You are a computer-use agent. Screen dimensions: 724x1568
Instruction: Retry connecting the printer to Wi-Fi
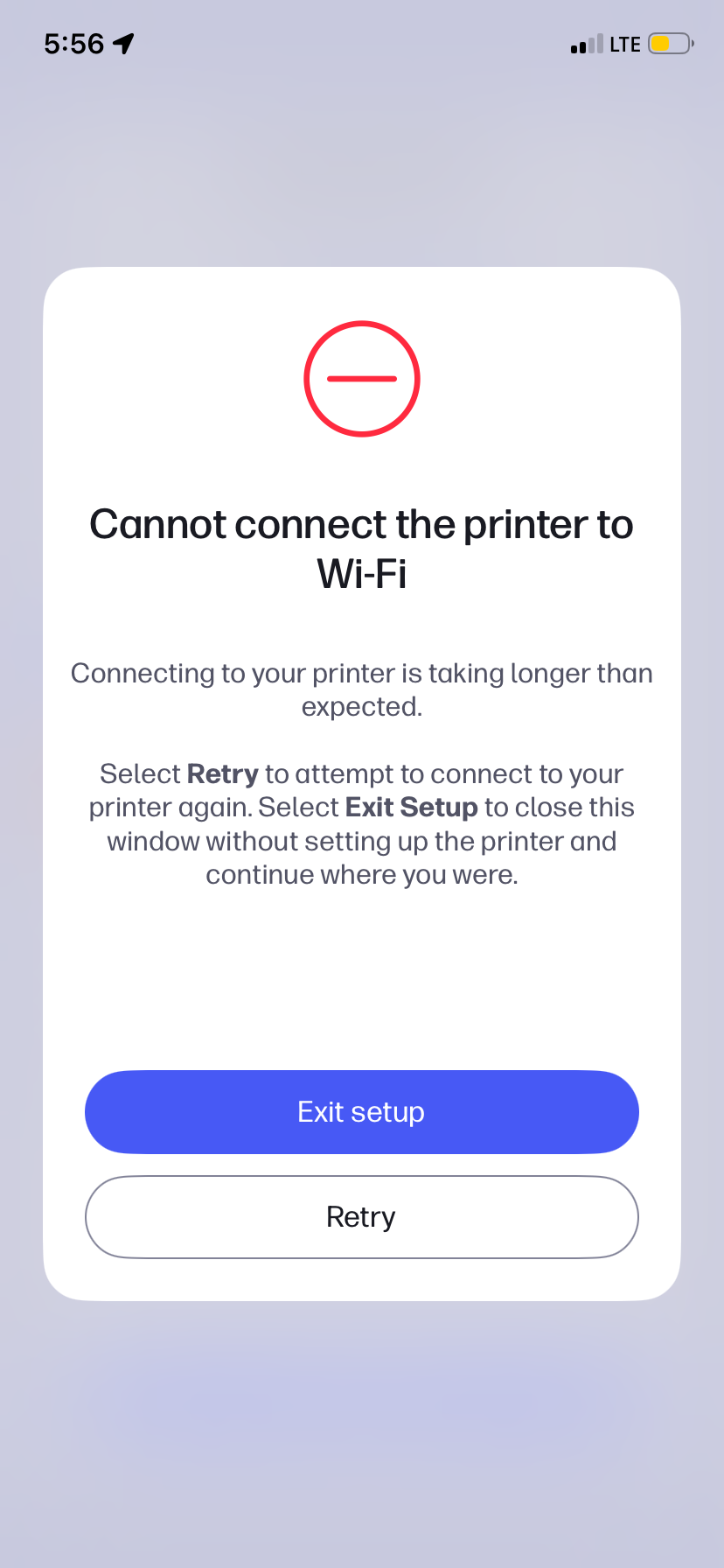point(361,1217)
